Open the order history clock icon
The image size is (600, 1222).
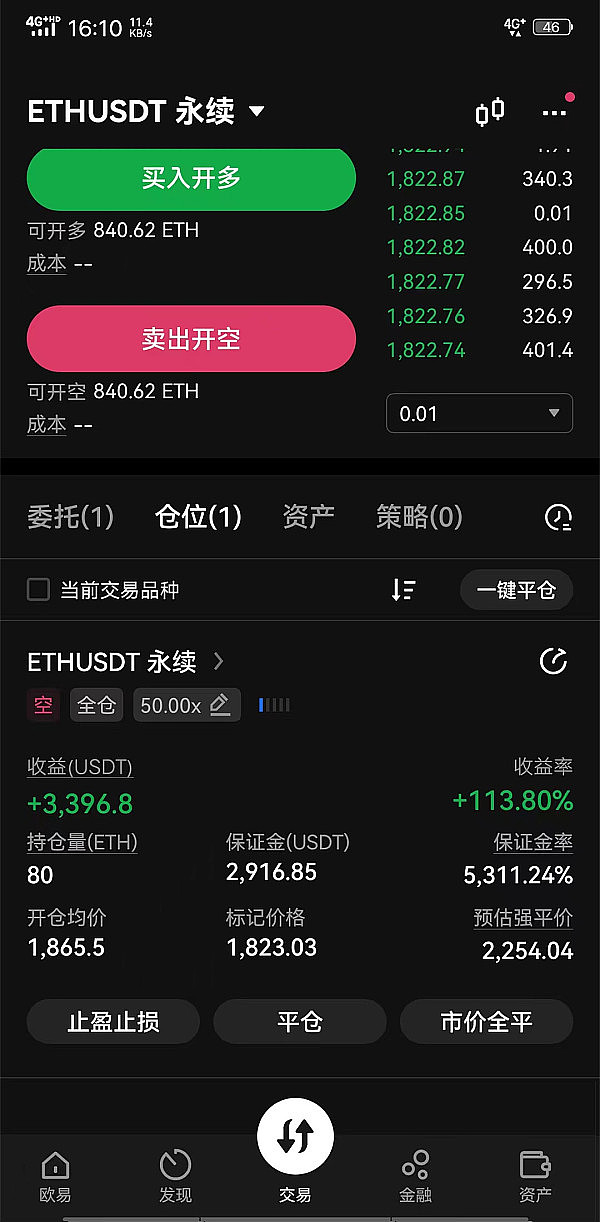pyautogui.click(x=558, y=517)
